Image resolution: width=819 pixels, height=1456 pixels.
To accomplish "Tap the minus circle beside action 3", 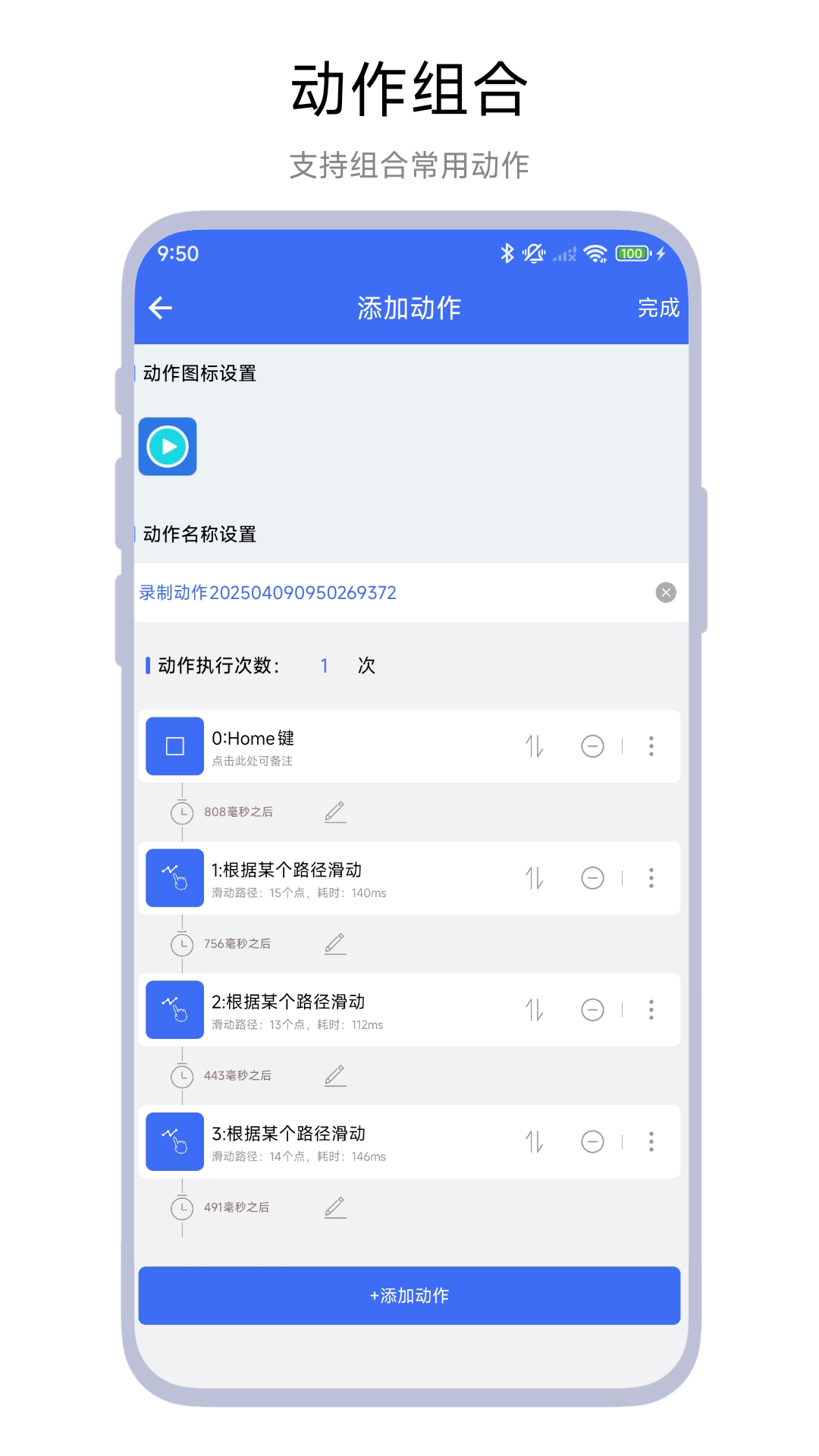I will click(594, 1141).
